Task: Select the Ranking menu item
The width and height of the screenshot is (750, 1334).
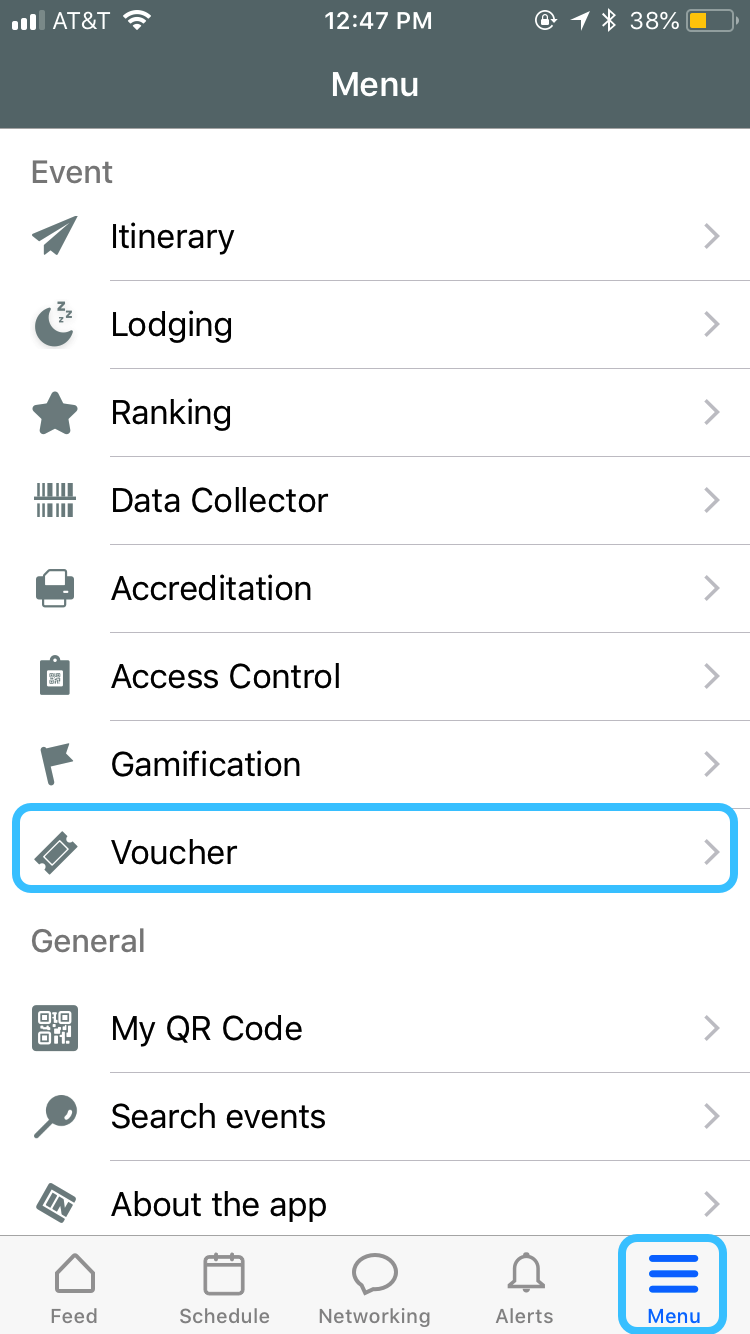Action: pyautogui.click(x=375, y=413)
